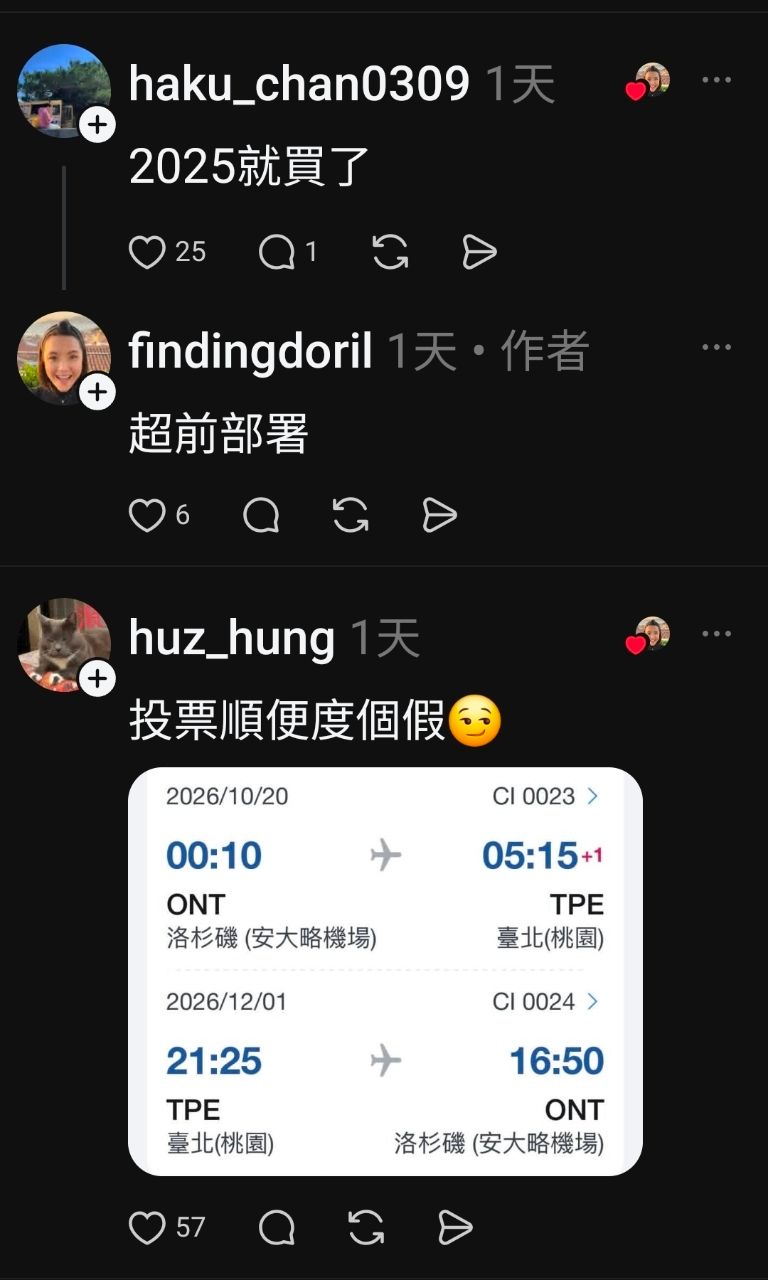Viewport: 768px width, 1280px height.
Task: Share huz_hung's comment
Action: click(x=455, y=1227)
